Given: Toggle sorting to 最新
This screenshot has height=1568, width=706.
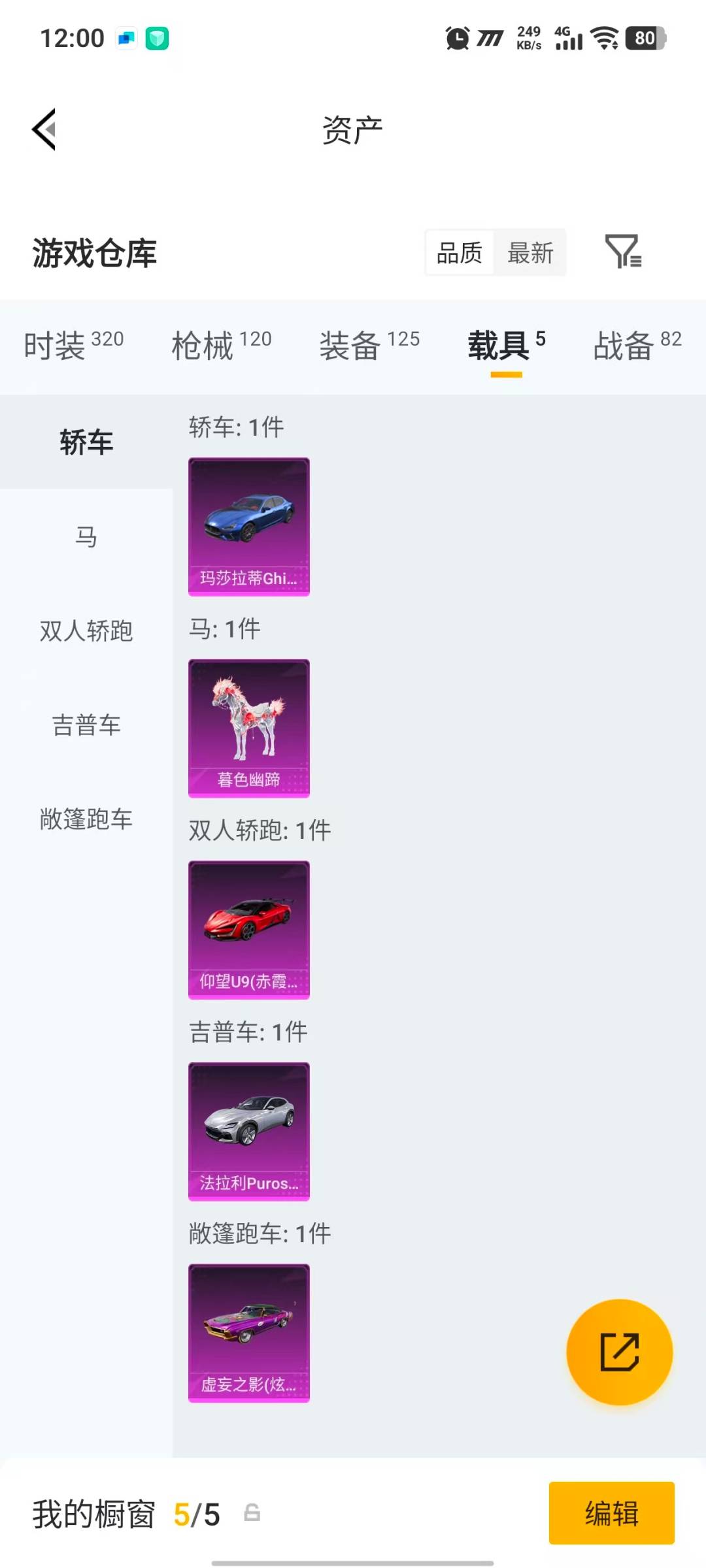Looking at the screenshot, I should click(x=531, y=253).
